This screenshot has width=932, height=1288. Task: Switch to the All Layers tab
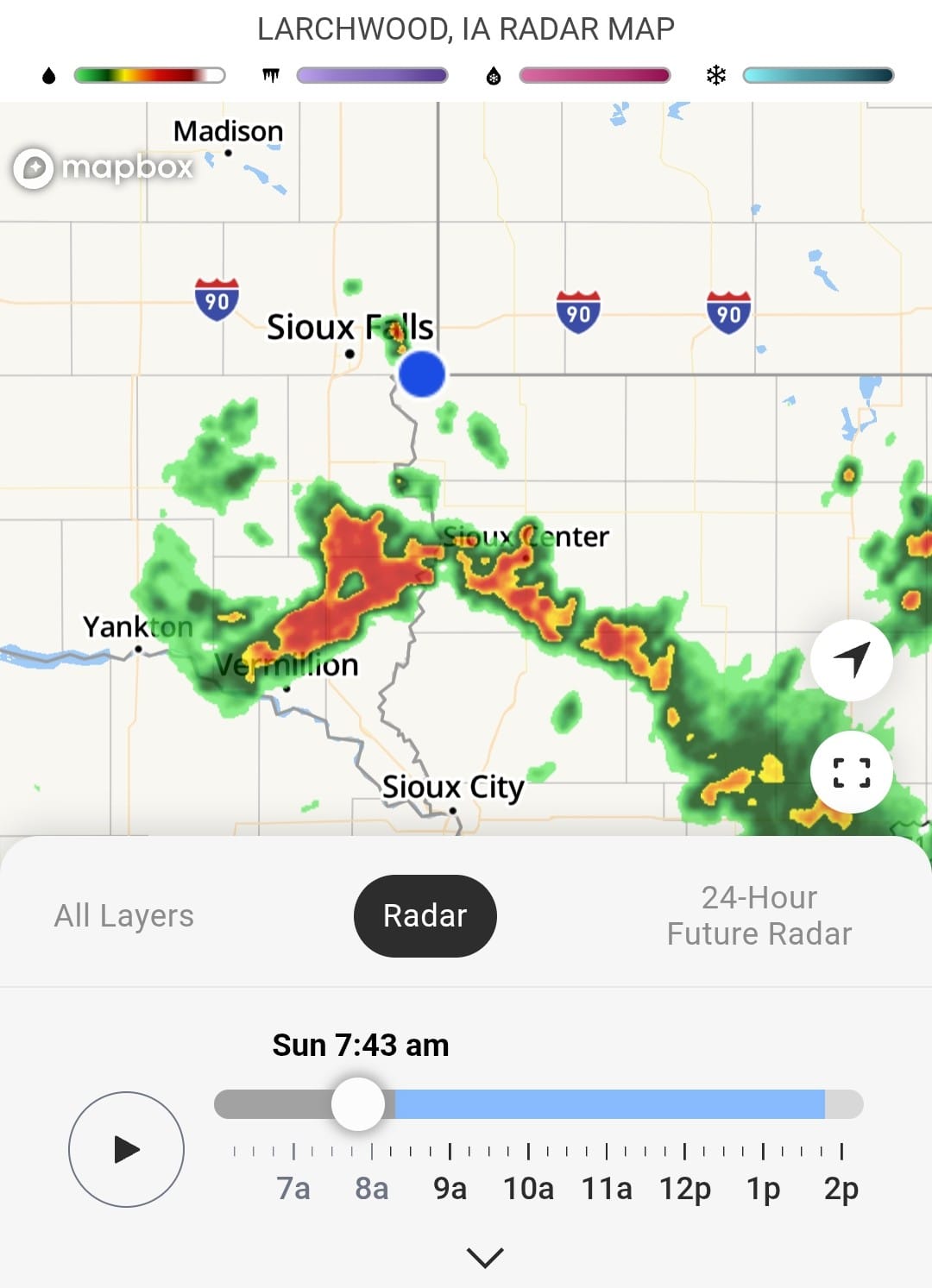coord(124,915)
